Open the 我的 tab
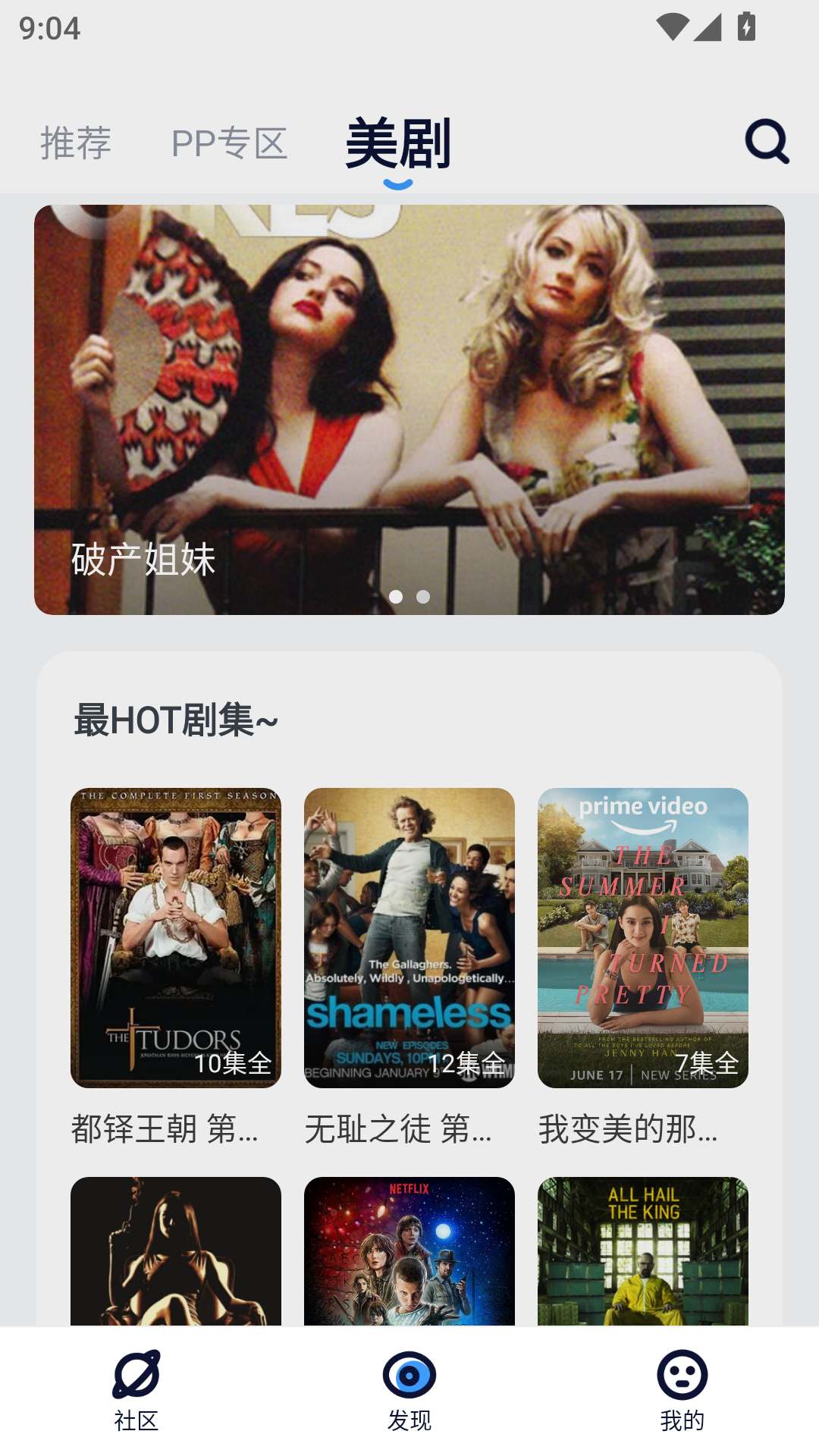Viewport: 819px width, 1456px height. tap(682, 1391)
